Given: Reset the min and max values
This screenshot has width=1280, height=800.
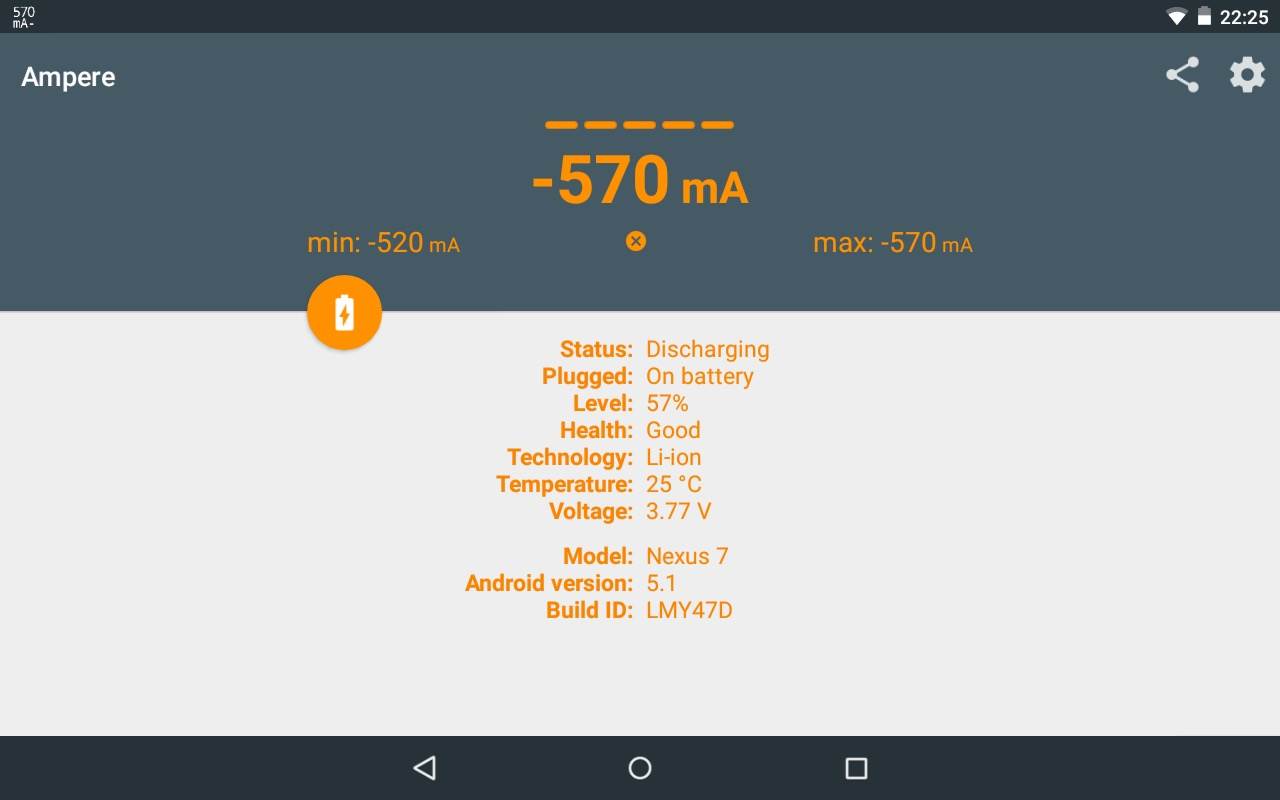Looking at the screenshot, I should 636,241.
